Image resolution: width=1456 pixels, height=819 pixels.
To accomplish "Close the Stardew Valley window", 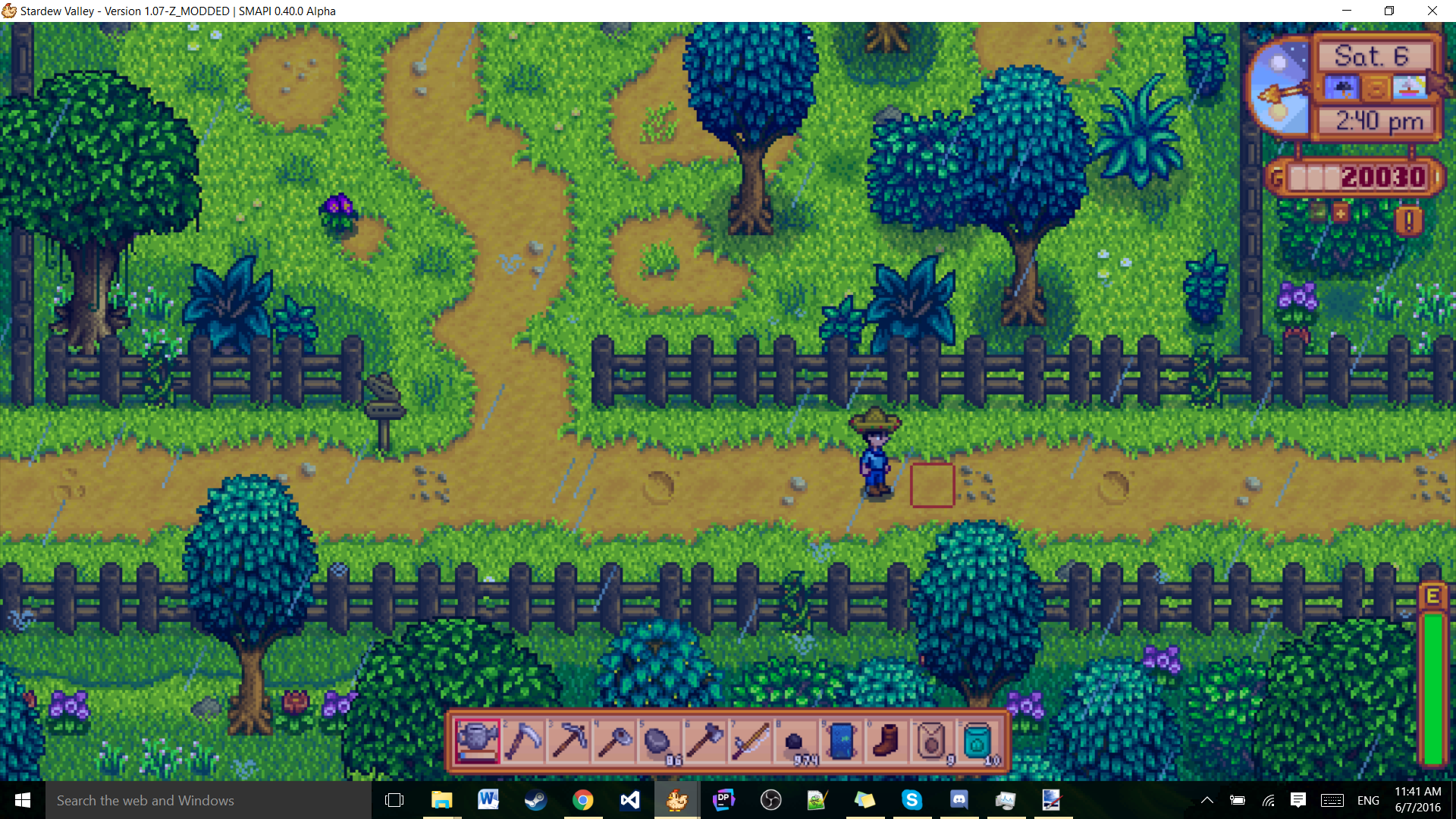I will [x=1432, y=11].
